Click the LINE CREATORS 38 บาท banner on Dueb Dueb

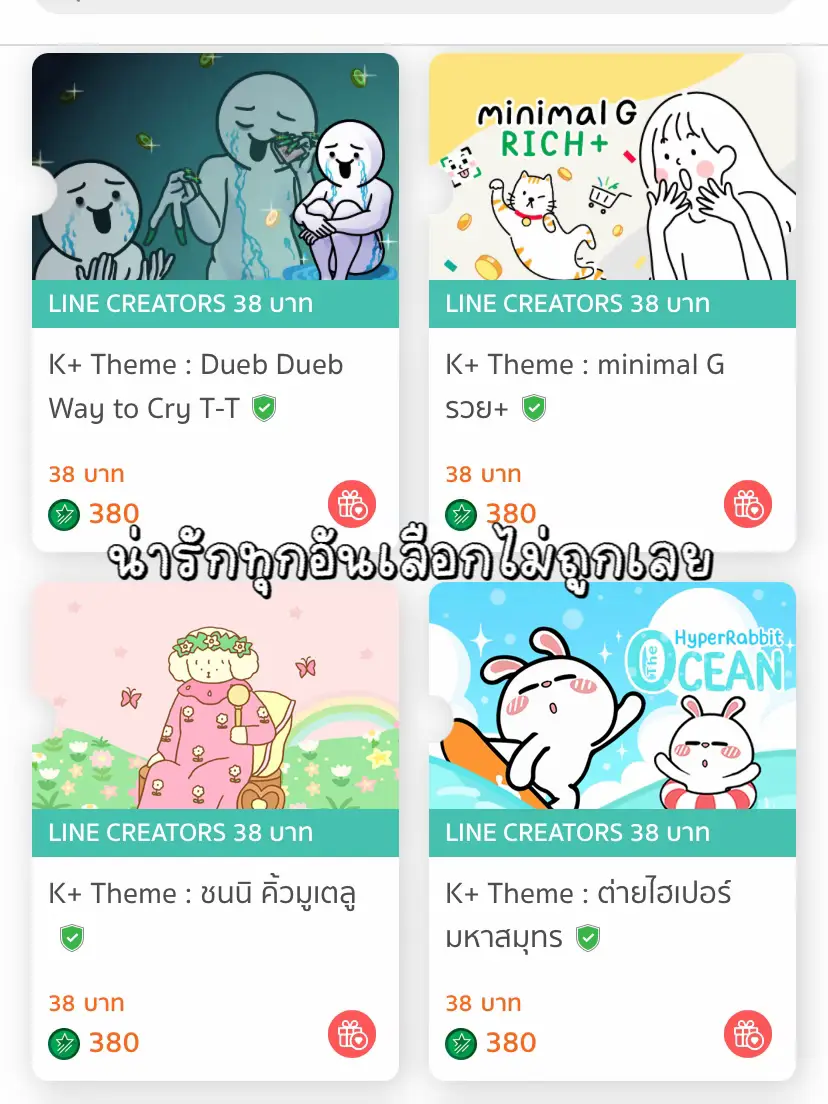[x=215, y=303]
